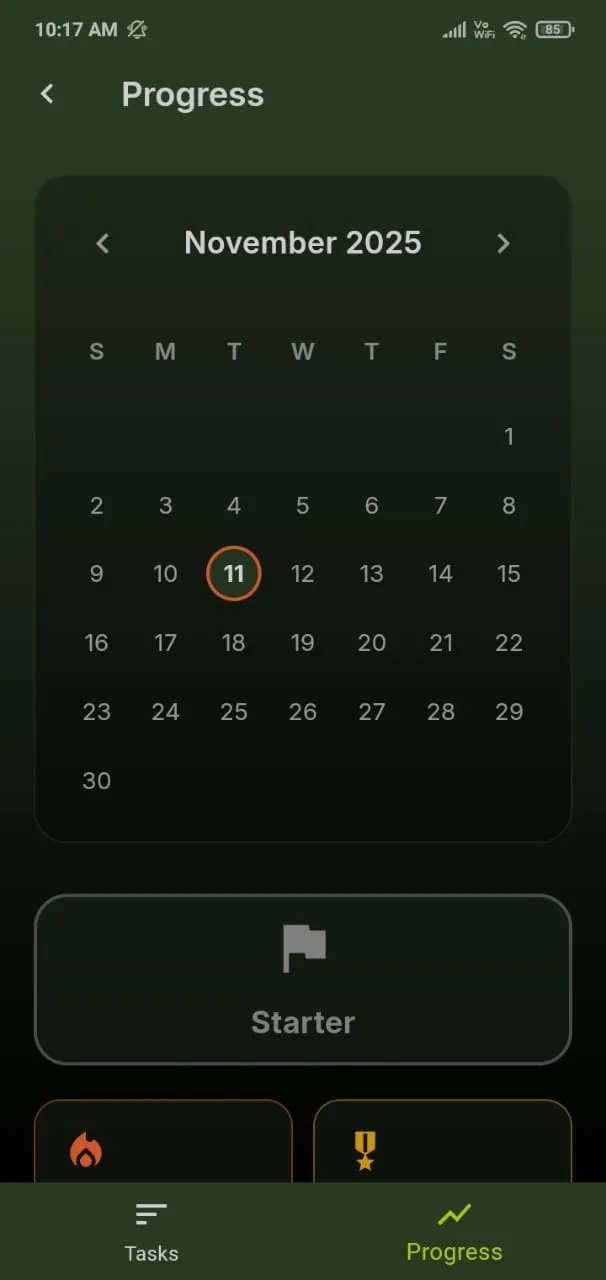Viewport: 606px width, 1280px height.
Task: Choose November 27 on the calendar
Action: 371,712
